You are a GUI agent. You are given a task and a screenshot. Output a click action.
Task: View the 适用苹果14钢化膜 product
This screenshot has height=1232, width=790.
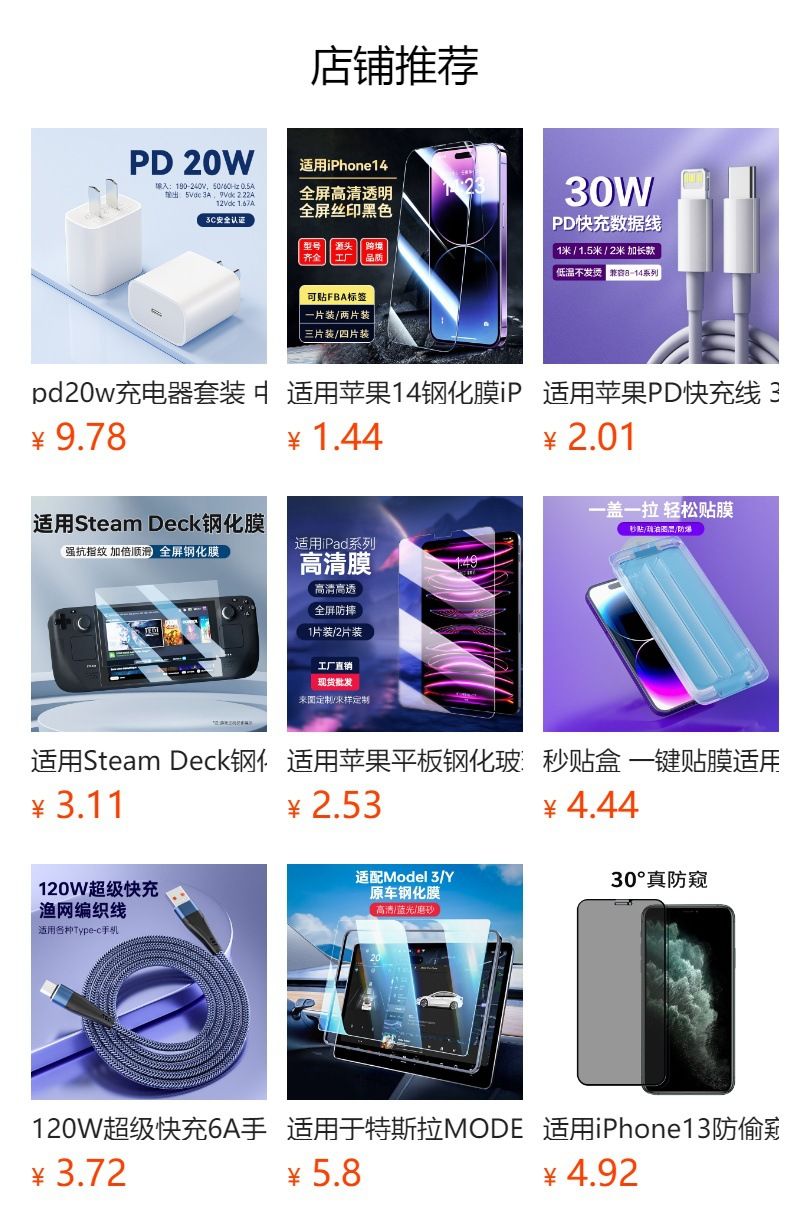tap(405, 246)
